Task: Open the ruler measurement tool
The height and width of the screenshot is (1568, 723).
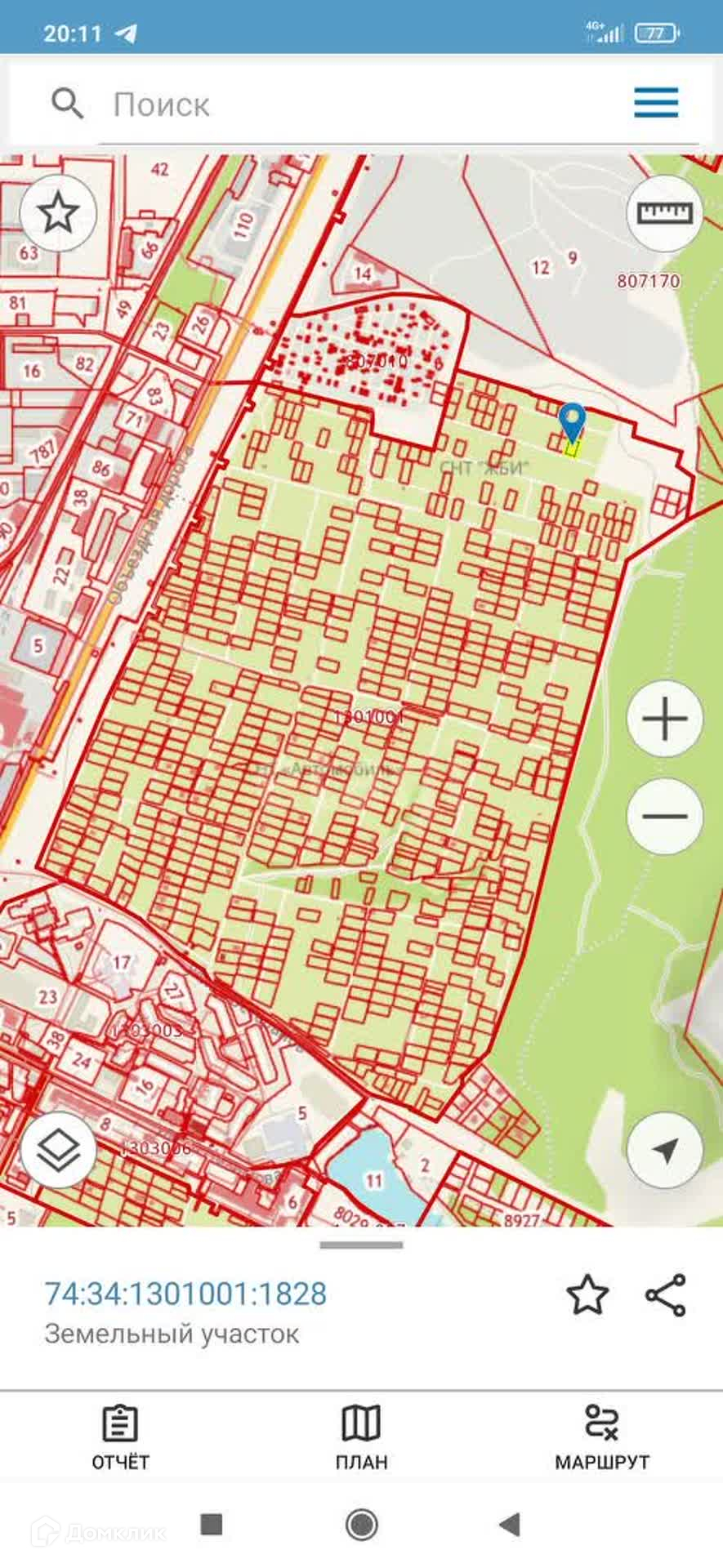Action: pyautogui.click(x=664, y=214)
